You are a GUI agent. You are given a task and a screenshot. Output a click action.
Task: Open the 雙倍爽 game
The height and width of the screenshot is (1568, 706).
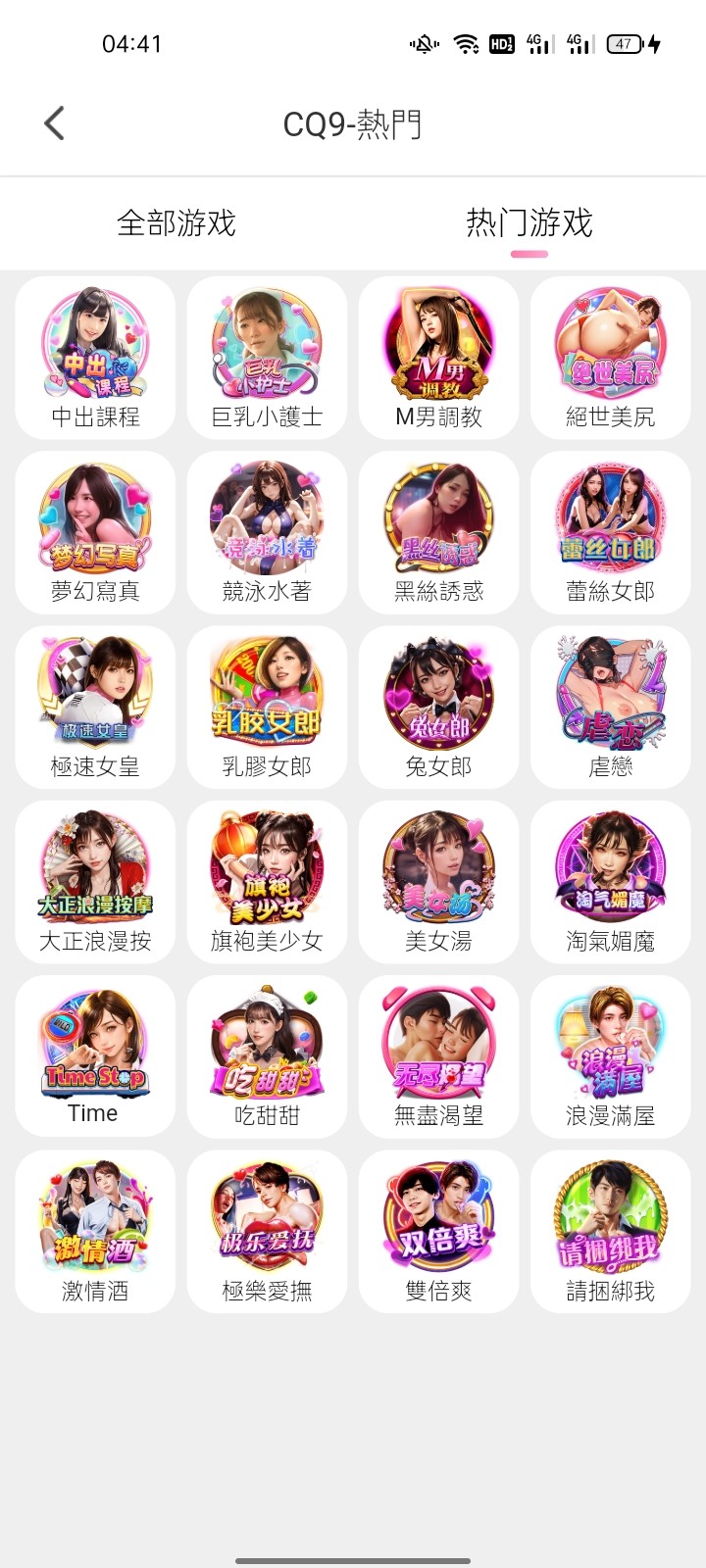pos(438,1230)
